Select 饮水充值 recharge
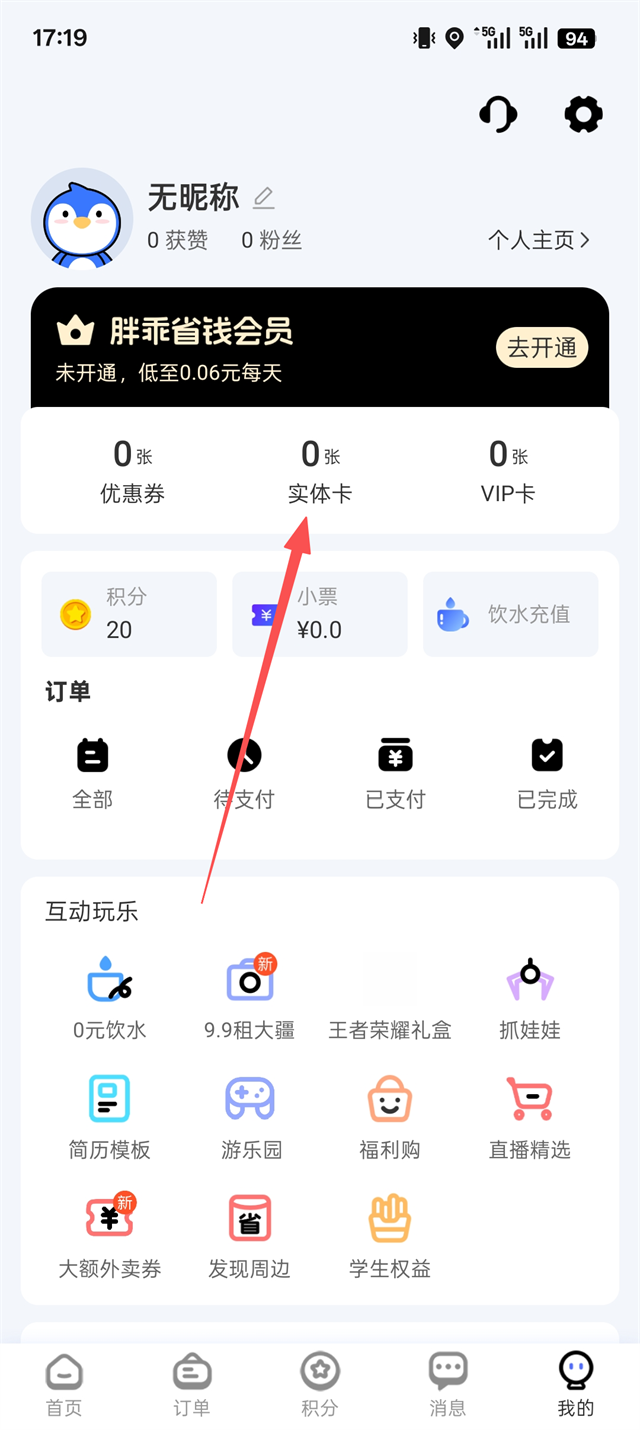640x1430 pixels. pos(510,614)
